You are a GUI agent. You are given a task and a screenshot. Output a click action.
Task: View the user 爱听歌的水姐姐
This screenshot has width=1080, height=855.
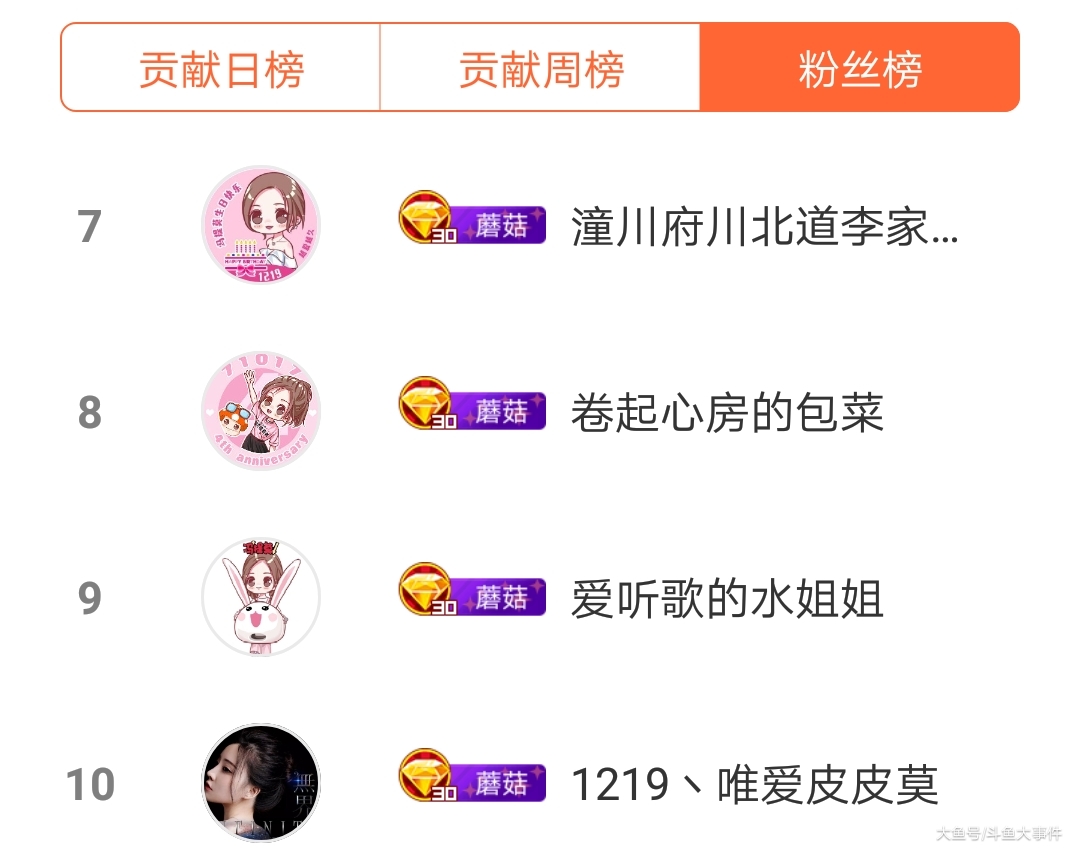tap(727, 599)
